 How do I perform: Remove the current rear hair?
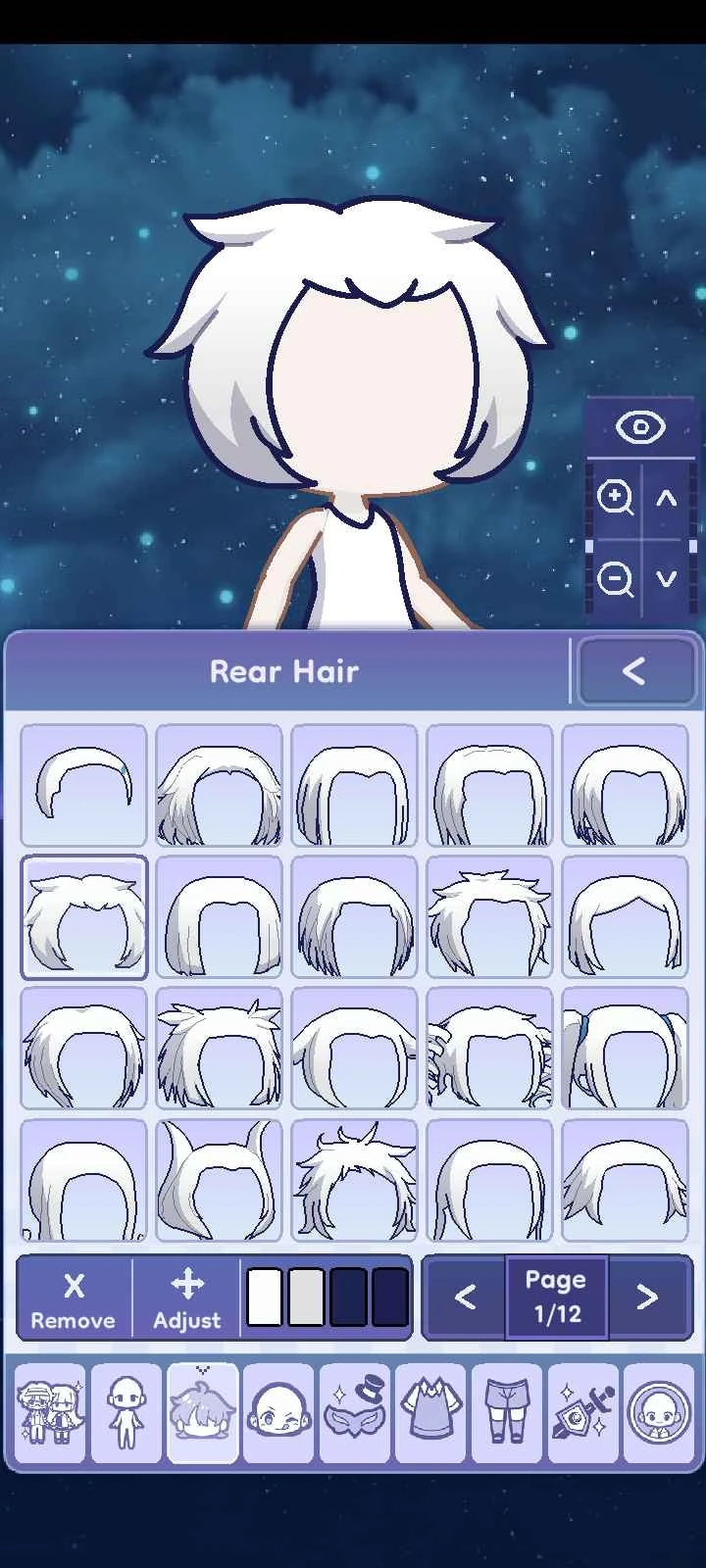(74, 1297)
